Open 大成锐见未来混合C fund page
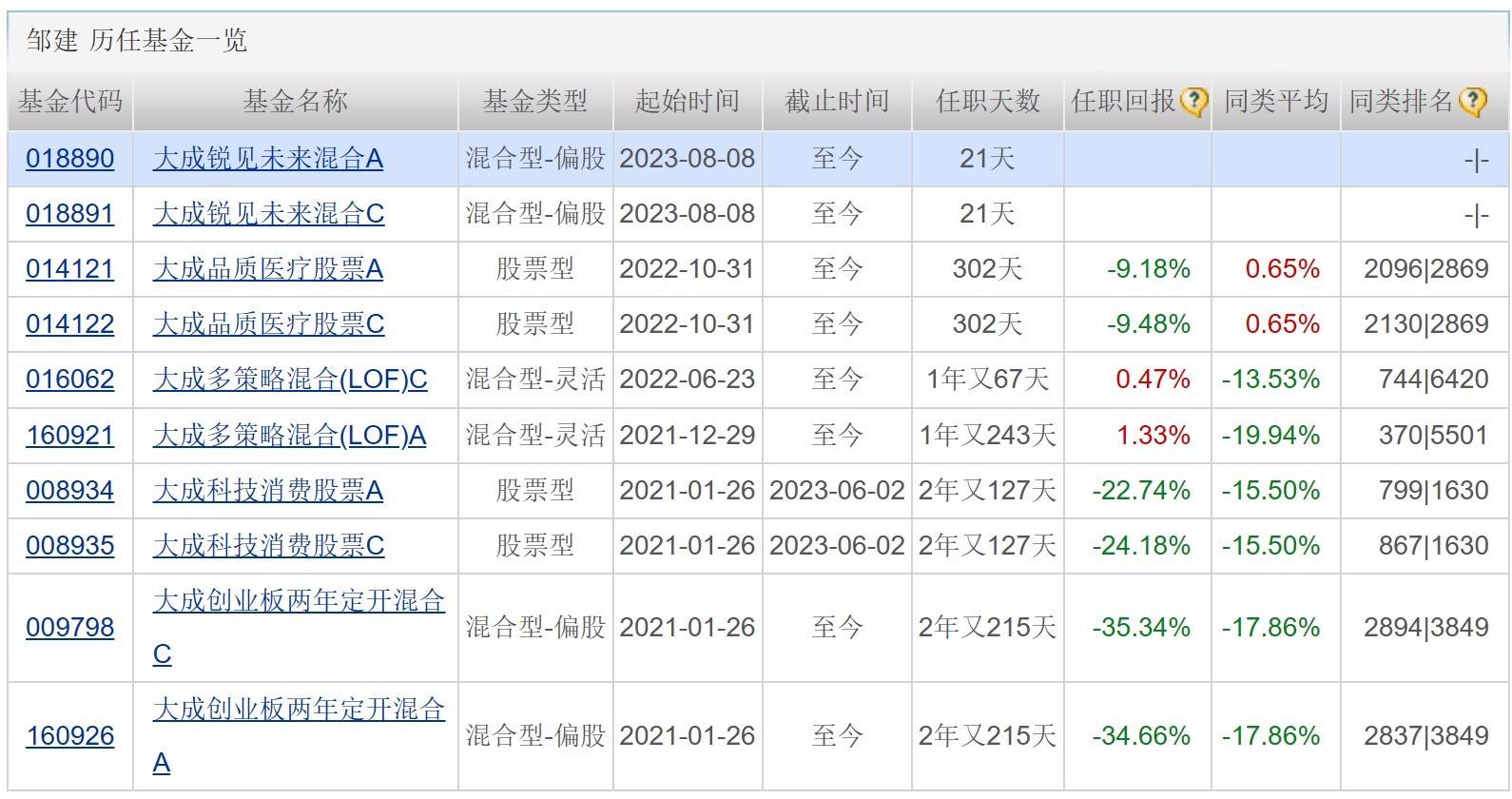The height and width of the screenshot is (799, 1512). pos(268,213)
